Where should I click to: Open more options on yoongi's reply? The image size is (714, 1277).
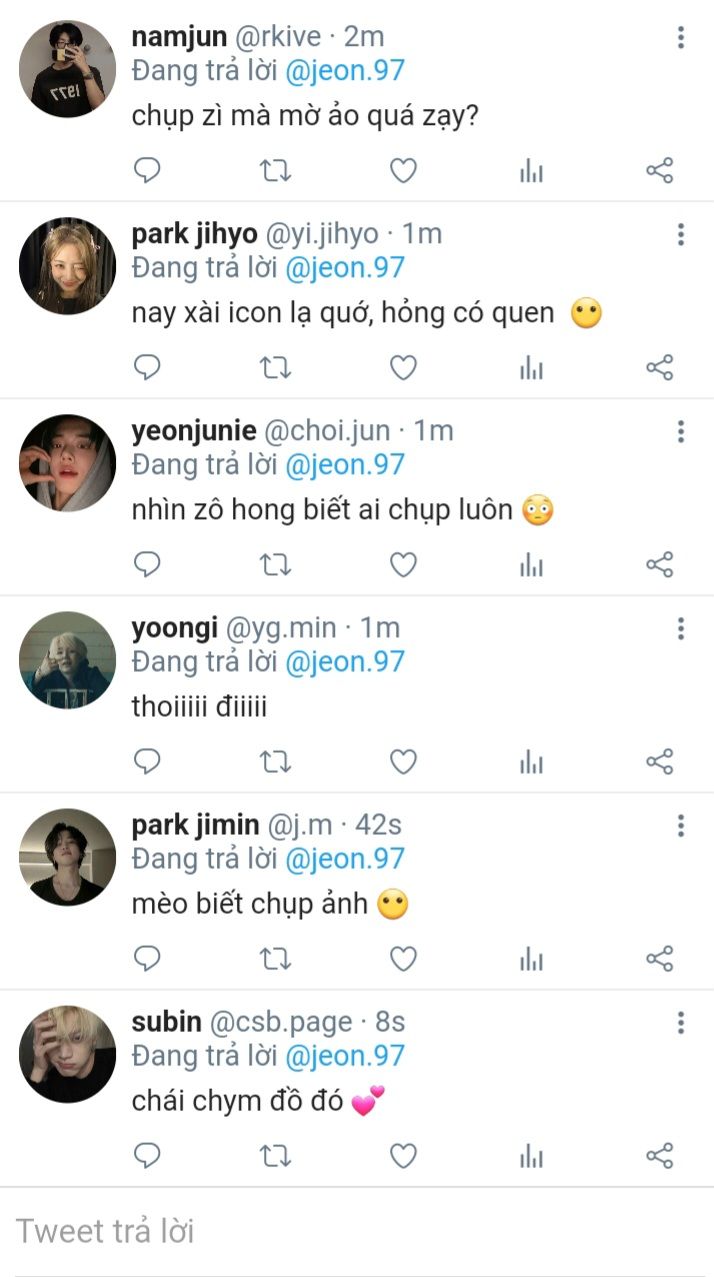681,629
